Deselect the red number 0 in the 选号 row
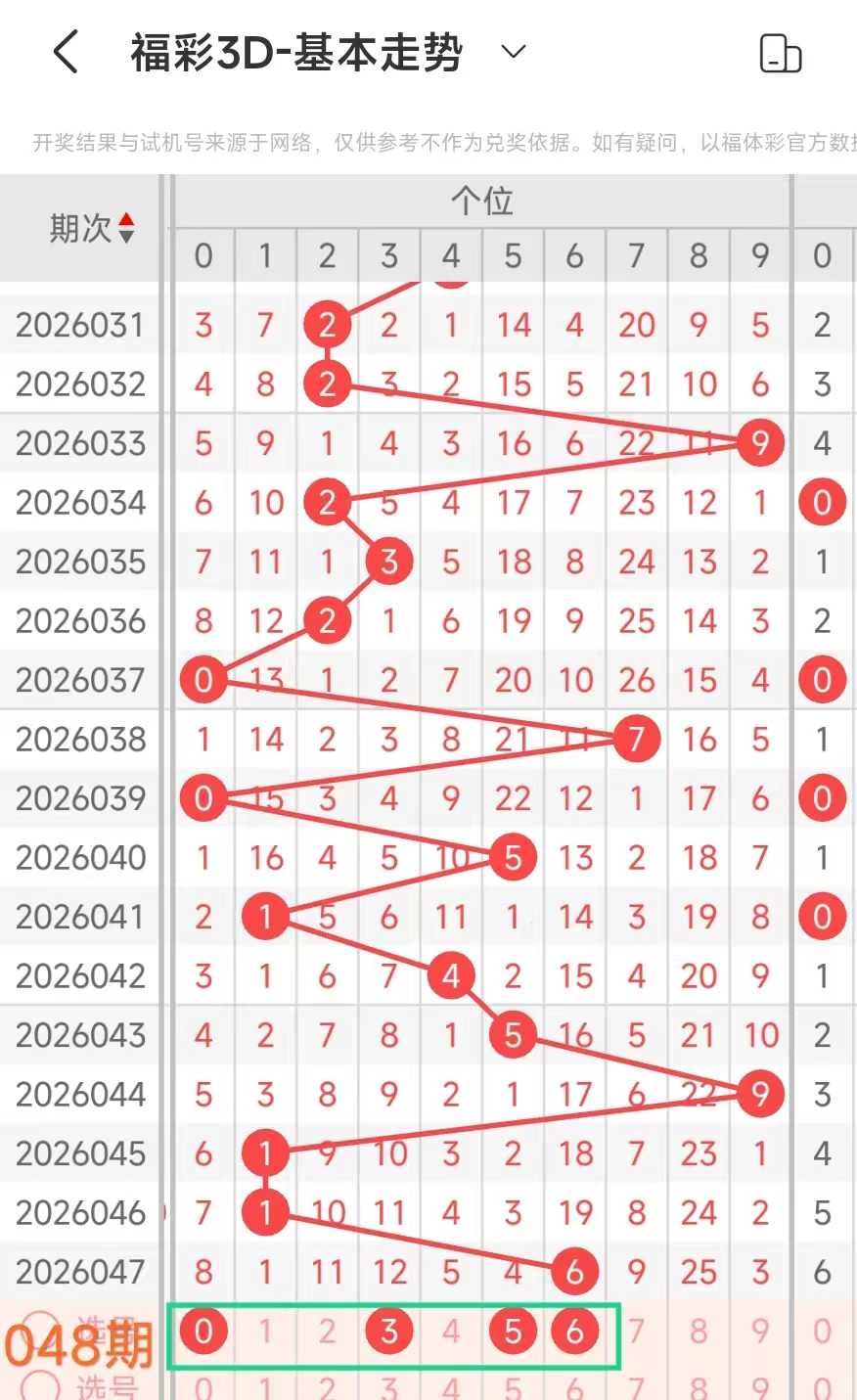 (x=203, y=1331)
